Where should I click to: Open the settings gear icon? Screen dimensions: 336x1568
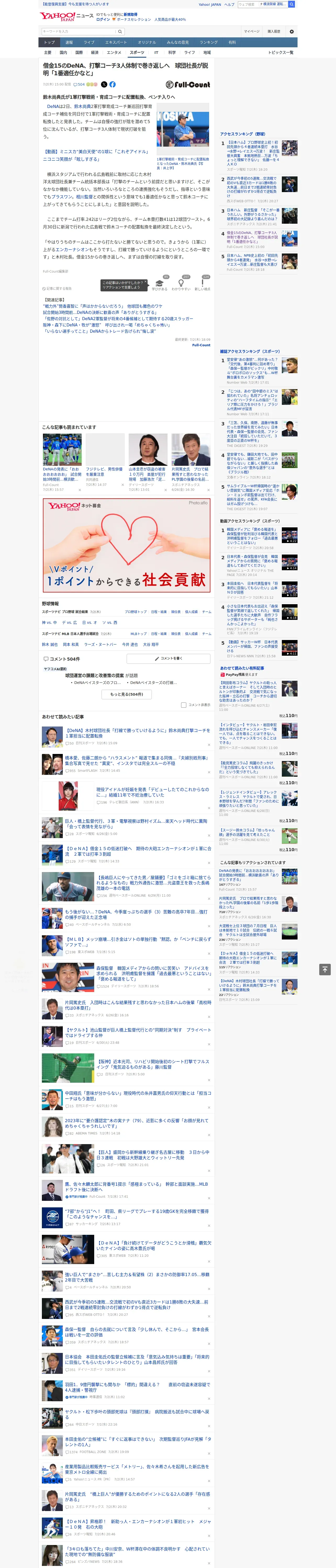click(292, 31)
